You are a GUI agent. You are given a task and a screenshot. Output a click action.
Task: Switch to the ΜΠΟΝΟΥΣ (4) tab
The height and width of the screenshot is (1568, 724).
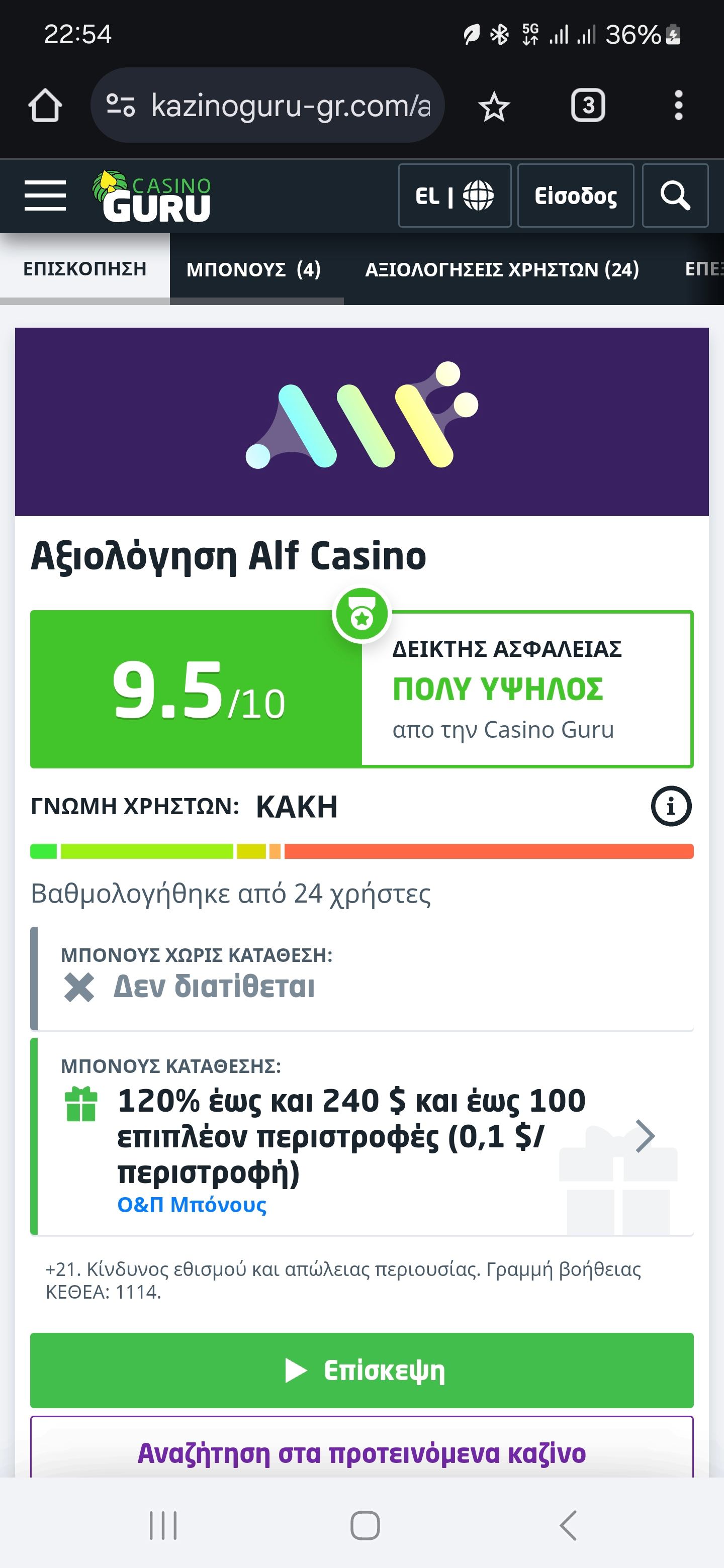pos(253,269)
